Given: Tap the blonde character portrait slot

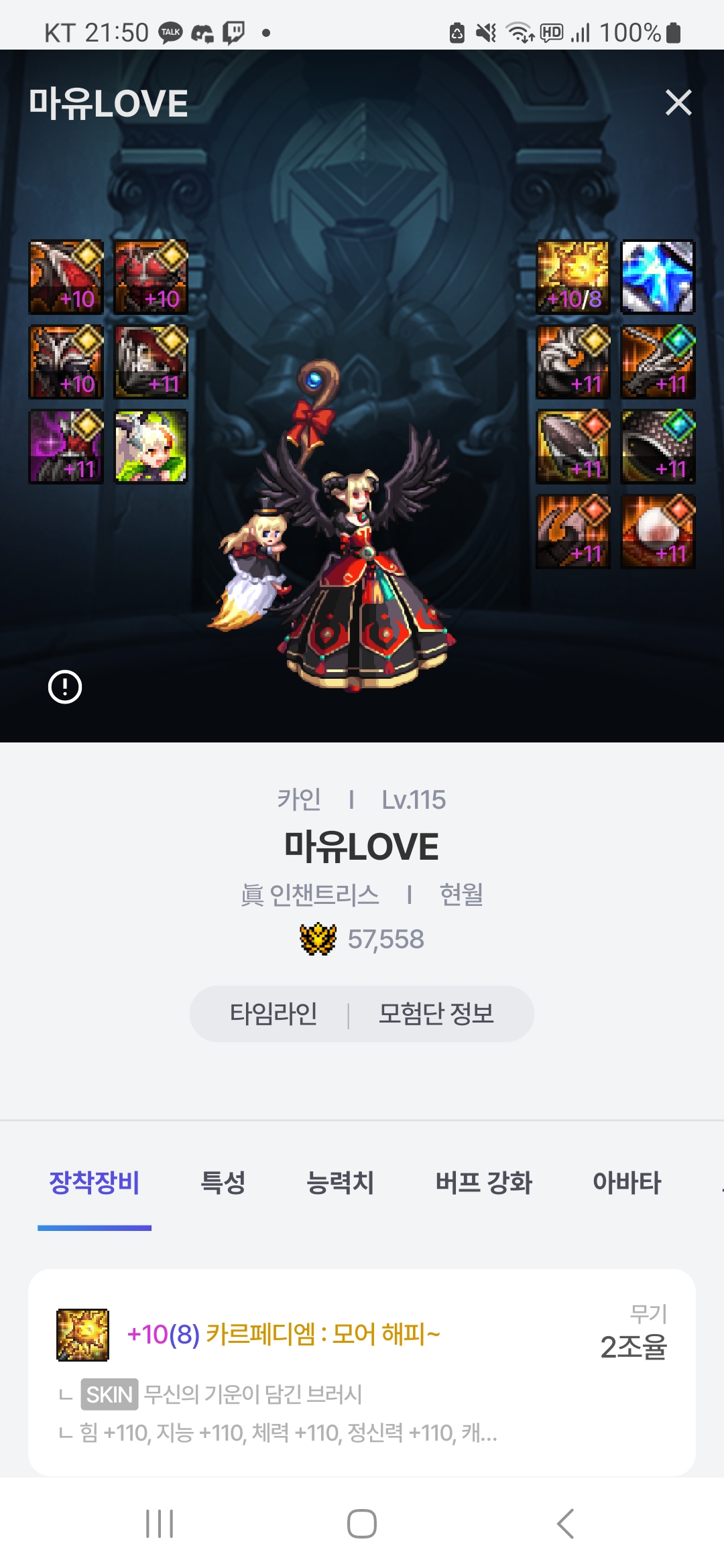Looking at the screenshot, I should pyautogui.click(x=151, y=446).
